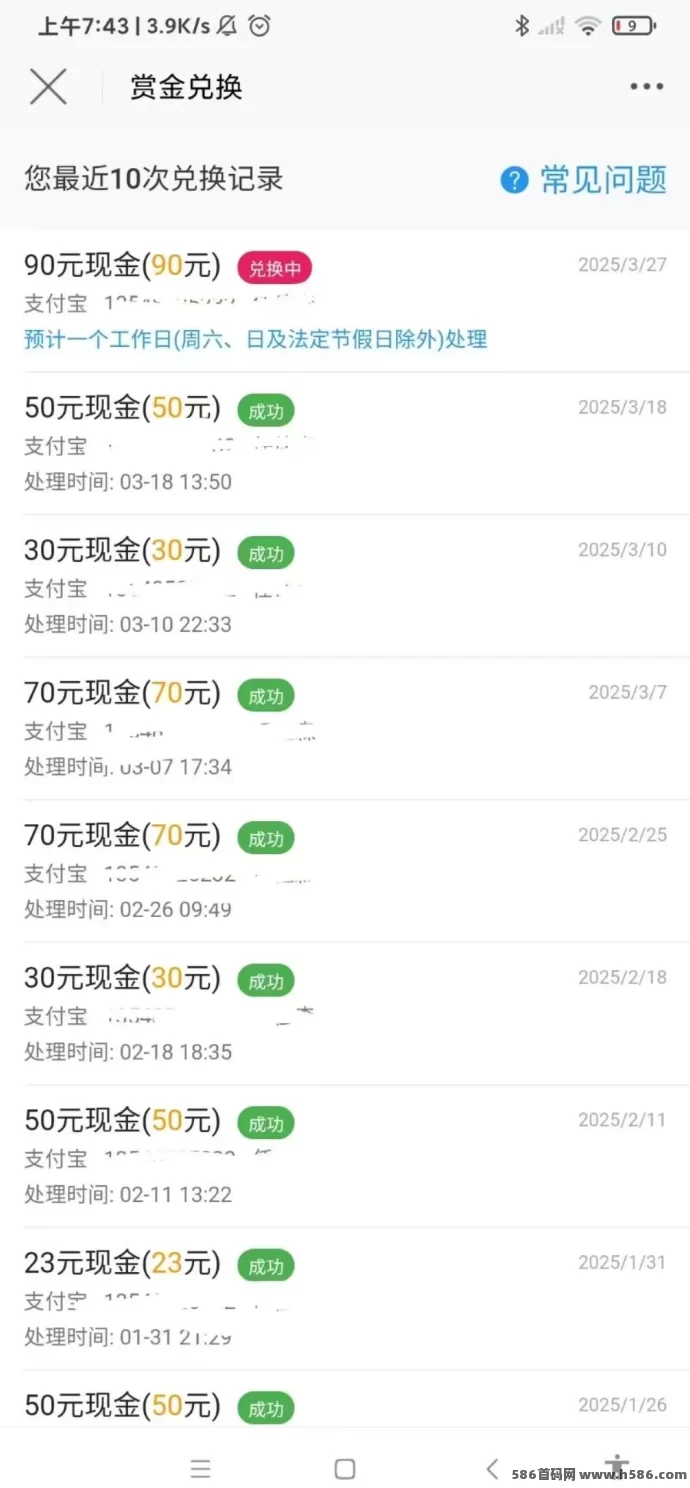Open the 常见问题 help link

pos(584,180)
